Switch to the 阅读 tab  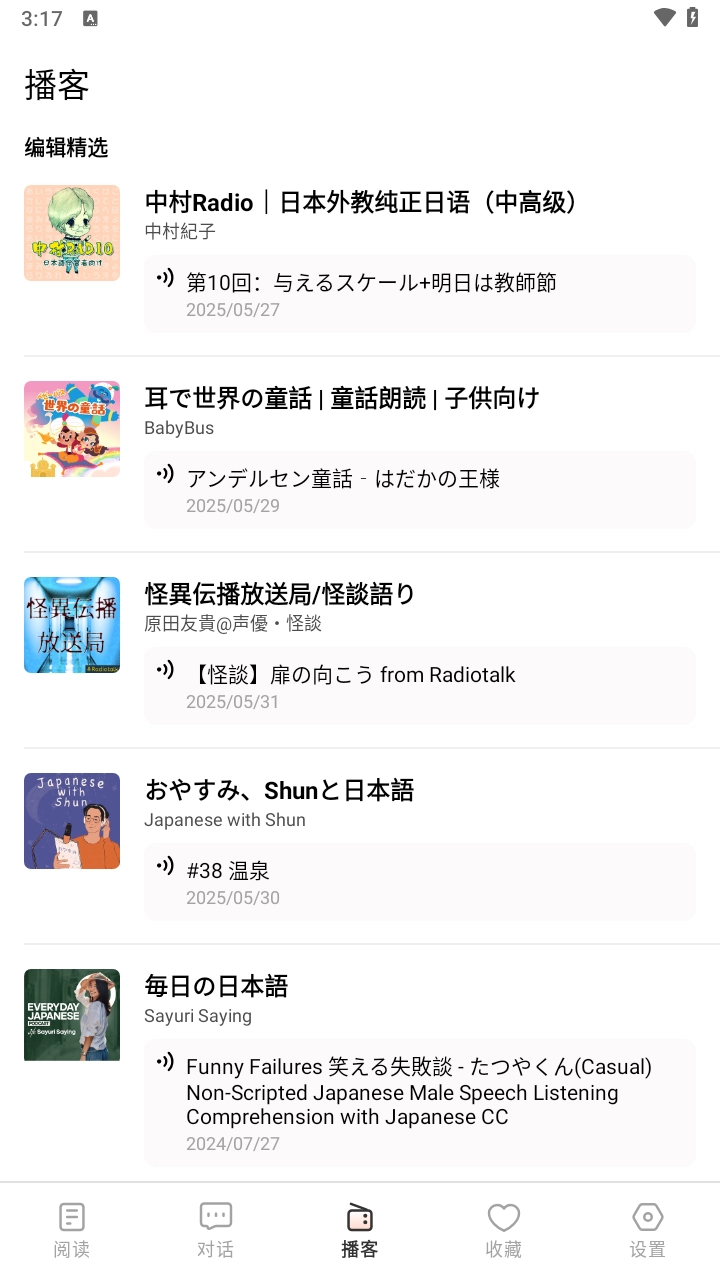pyautogui.click(x=72, y=1230)
